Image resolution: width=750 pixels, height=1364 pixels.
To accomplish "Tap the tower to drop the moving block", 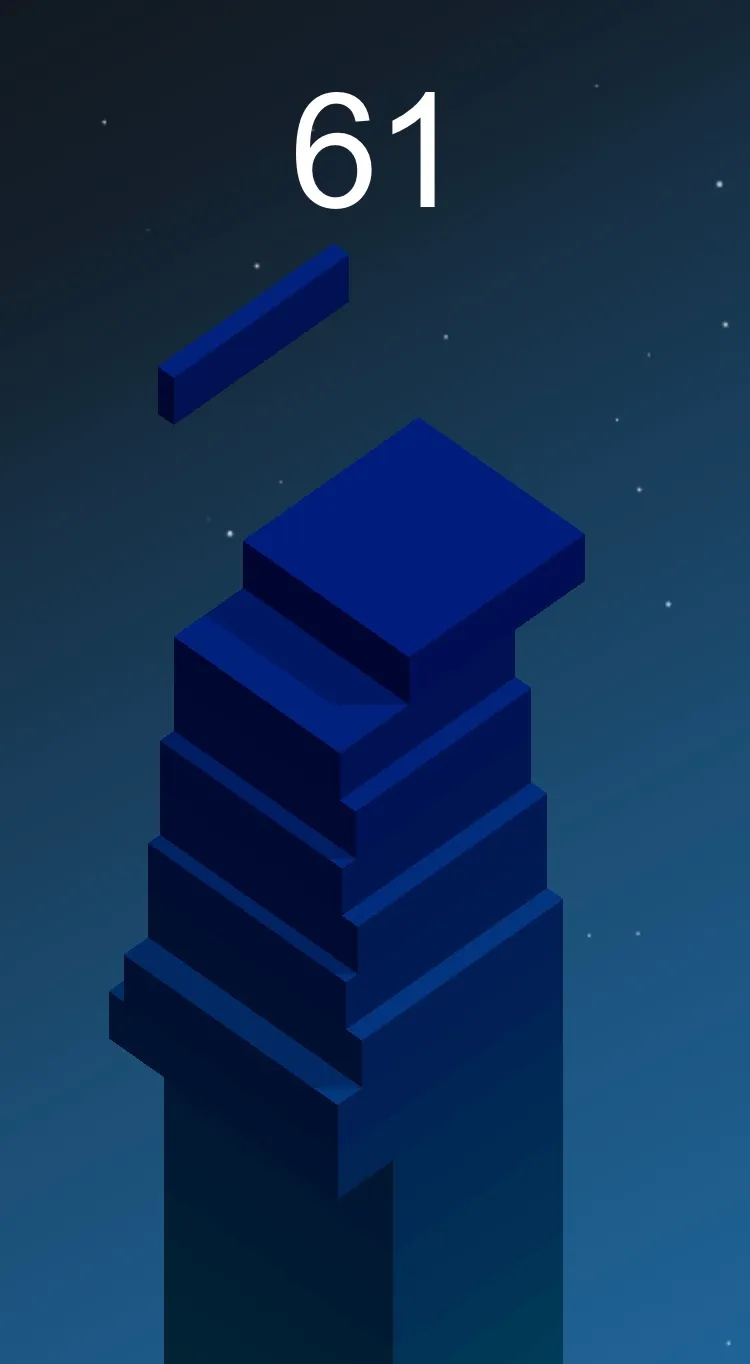I will coord(413,540).
